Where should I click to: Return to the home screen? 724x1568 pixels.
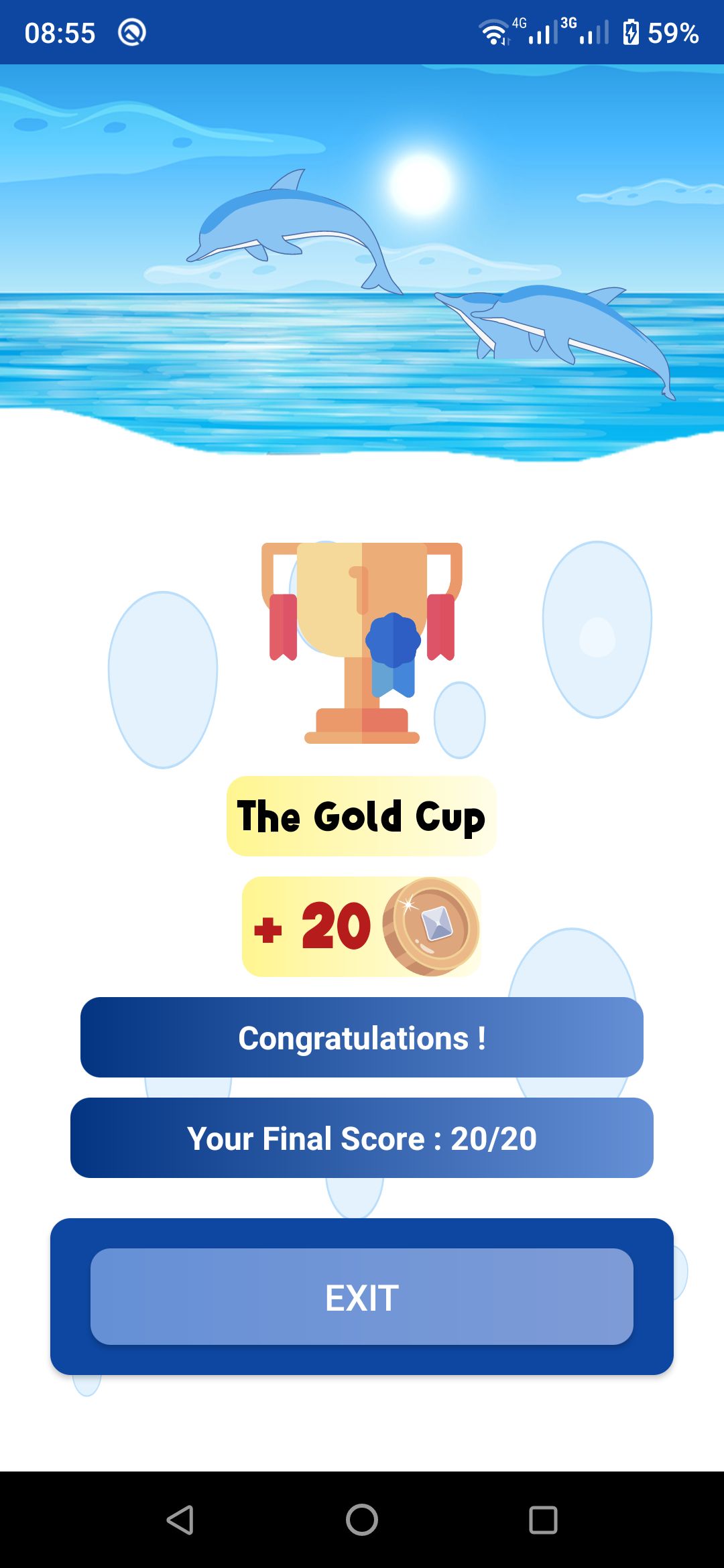tap(362, 1520)
